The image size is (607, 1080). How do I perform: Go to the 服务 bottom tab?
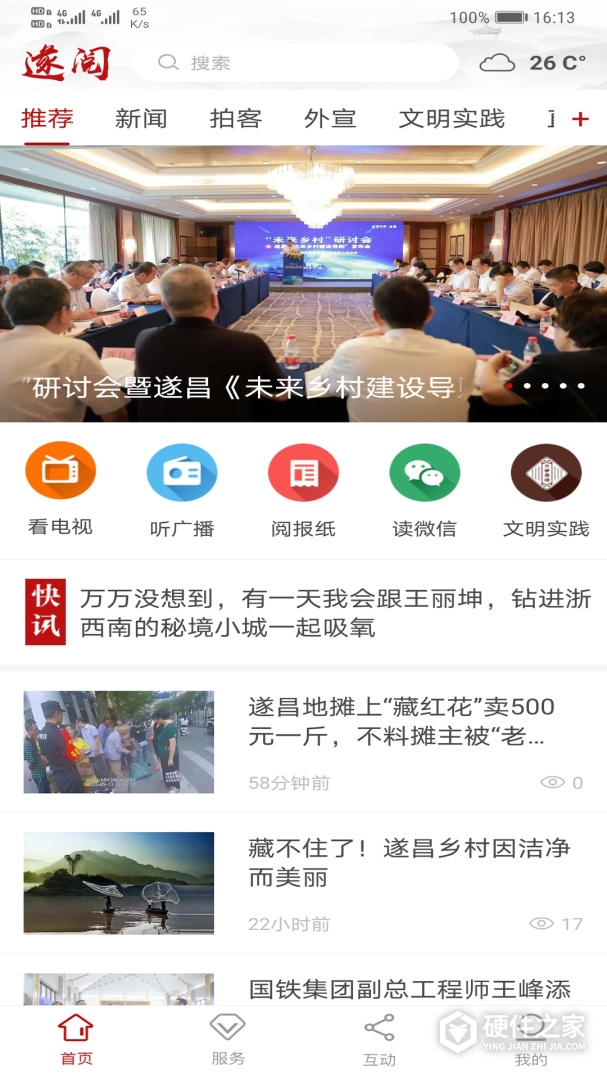(x=228, y=1040)
